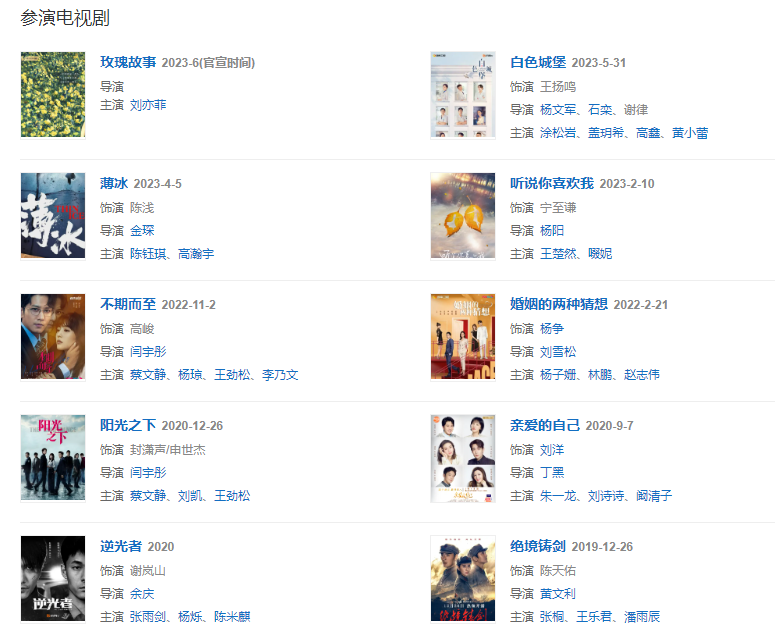Tap the 薄冰 poster image

click(x=53, y=215)
